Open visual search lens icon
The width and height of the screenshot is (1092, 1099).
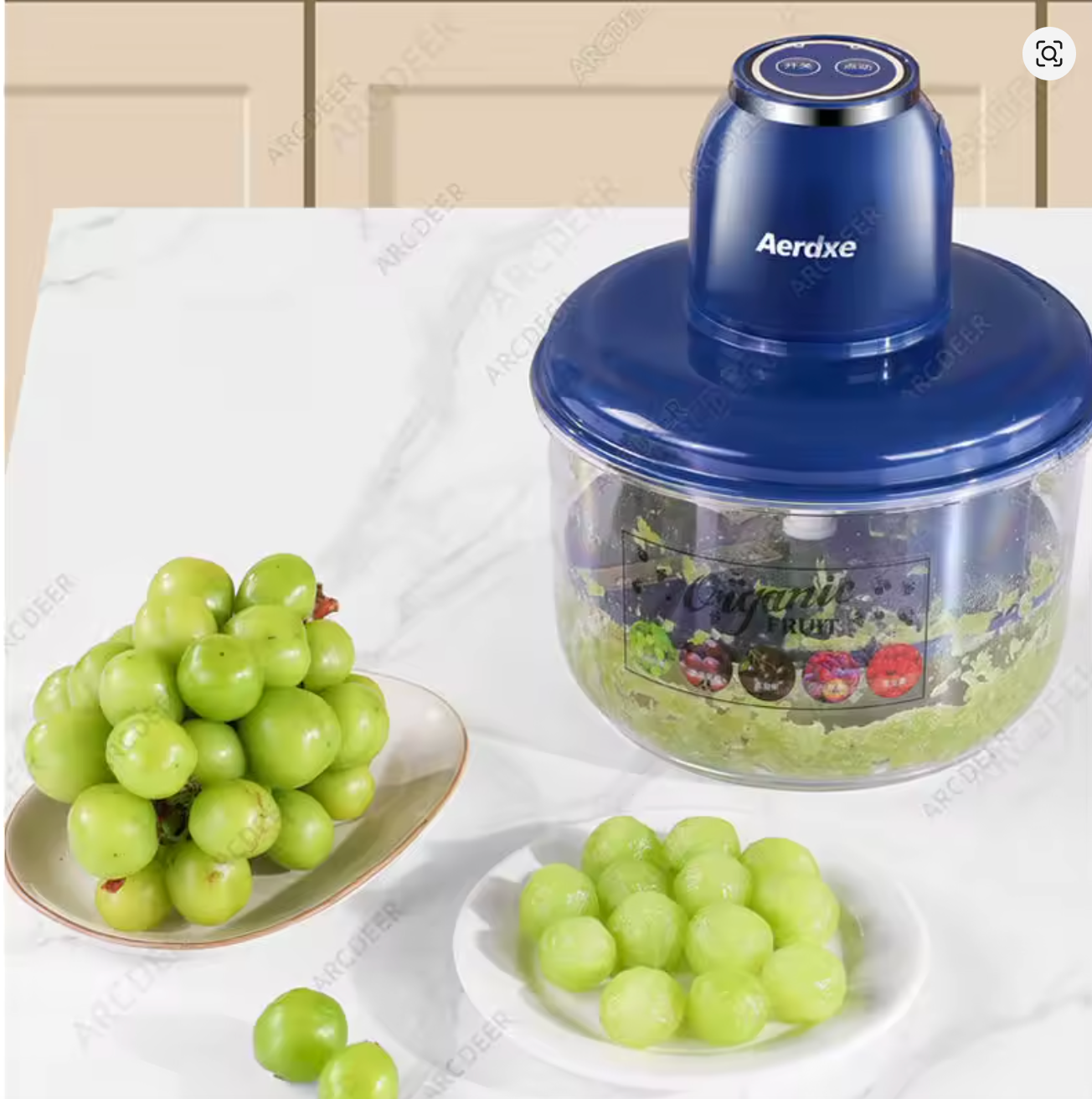pos(1048,54)
